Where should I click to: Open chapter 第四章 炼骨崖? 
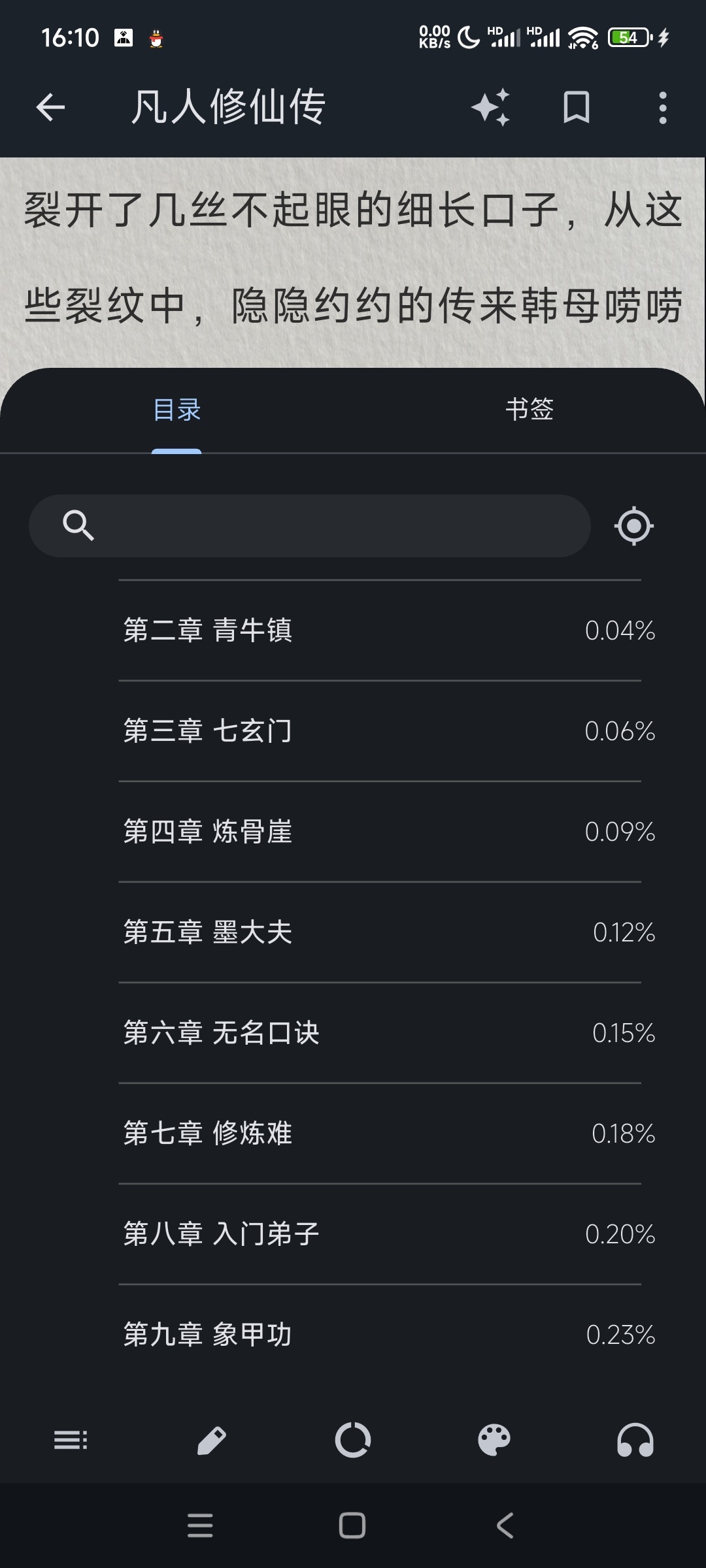379,832
